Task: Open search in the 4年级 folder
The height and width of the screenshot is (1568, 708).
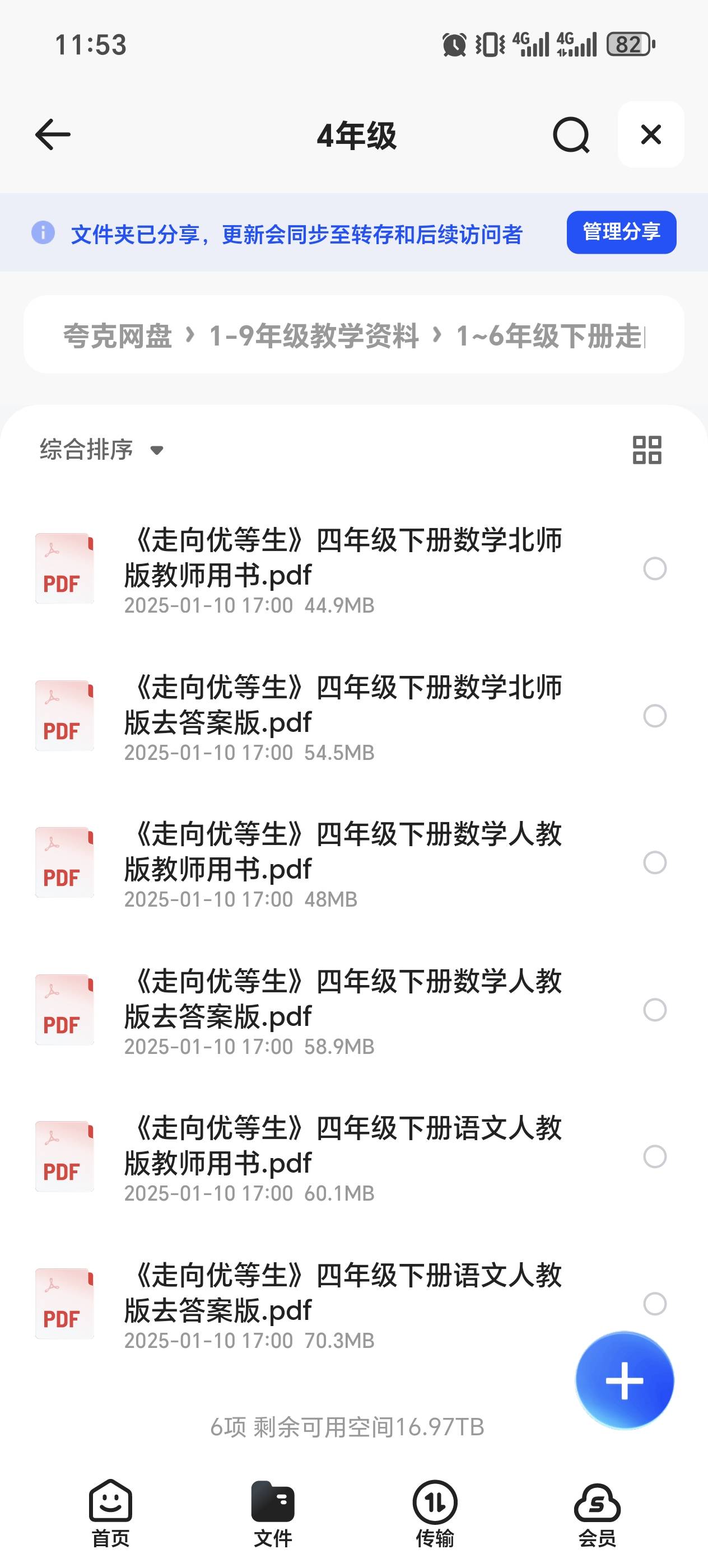Action: 571,135
